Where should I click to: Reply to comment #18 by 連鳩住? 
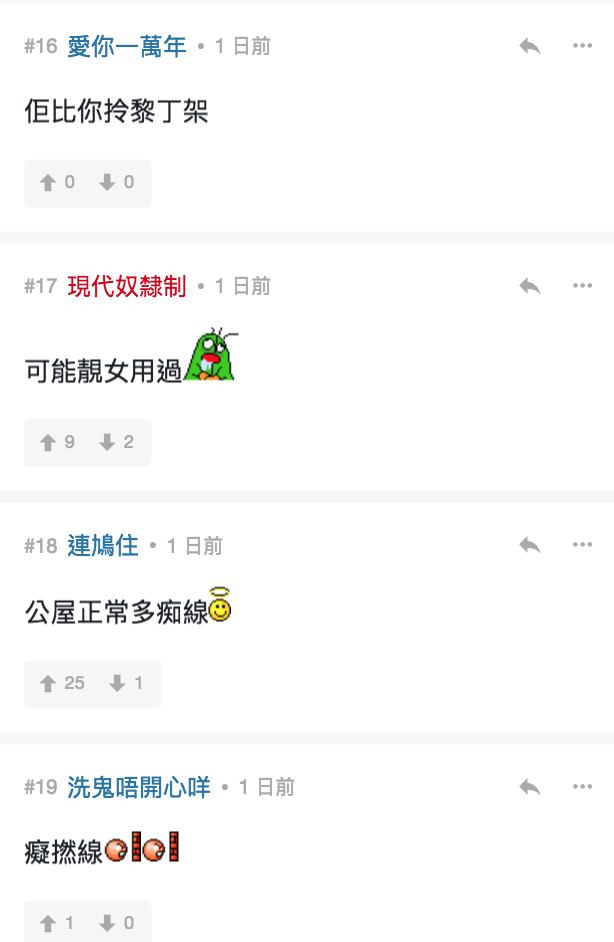(x=530, y=546)
